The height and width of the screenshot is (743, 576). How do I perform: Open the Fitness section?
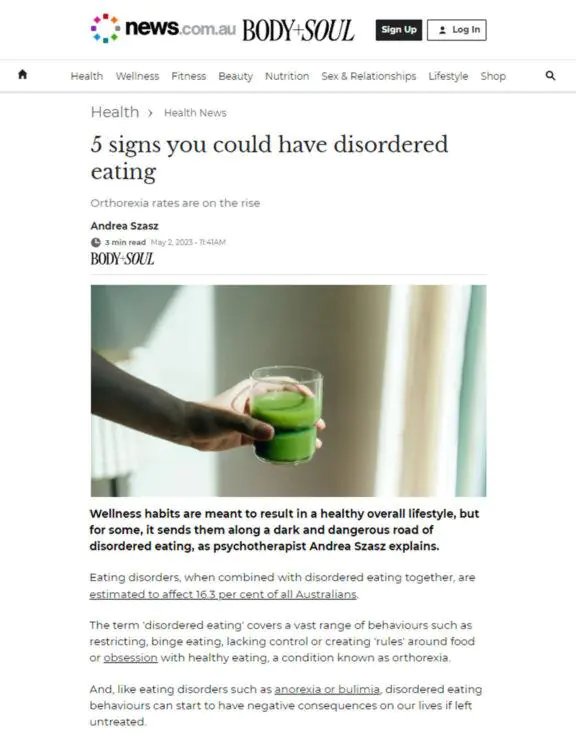(x=189, y=76)
